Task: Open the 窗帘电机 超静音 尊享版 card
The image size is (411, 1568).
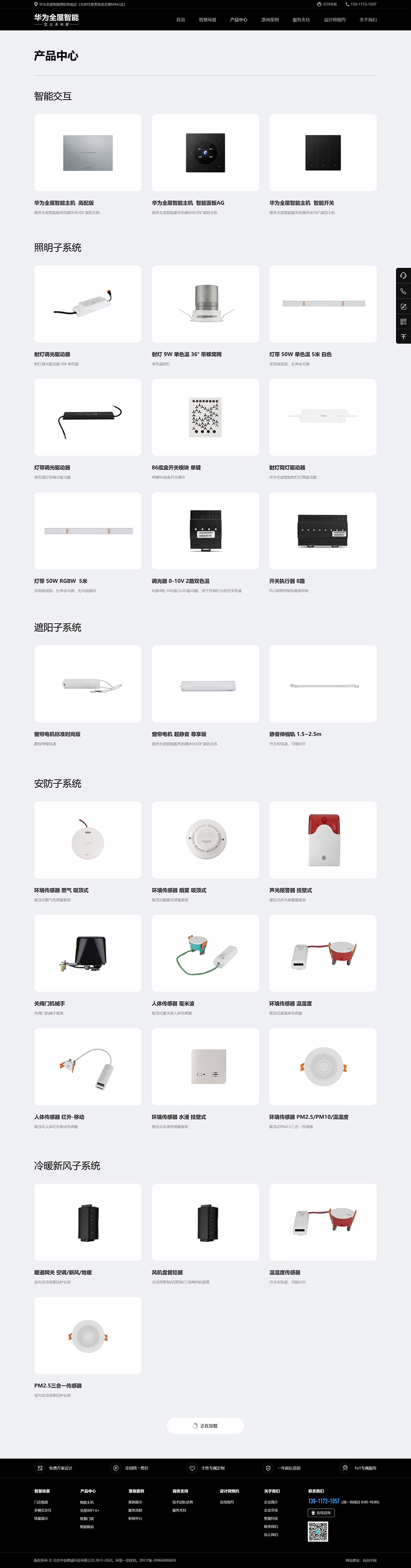Action: (x=205, y=683)
